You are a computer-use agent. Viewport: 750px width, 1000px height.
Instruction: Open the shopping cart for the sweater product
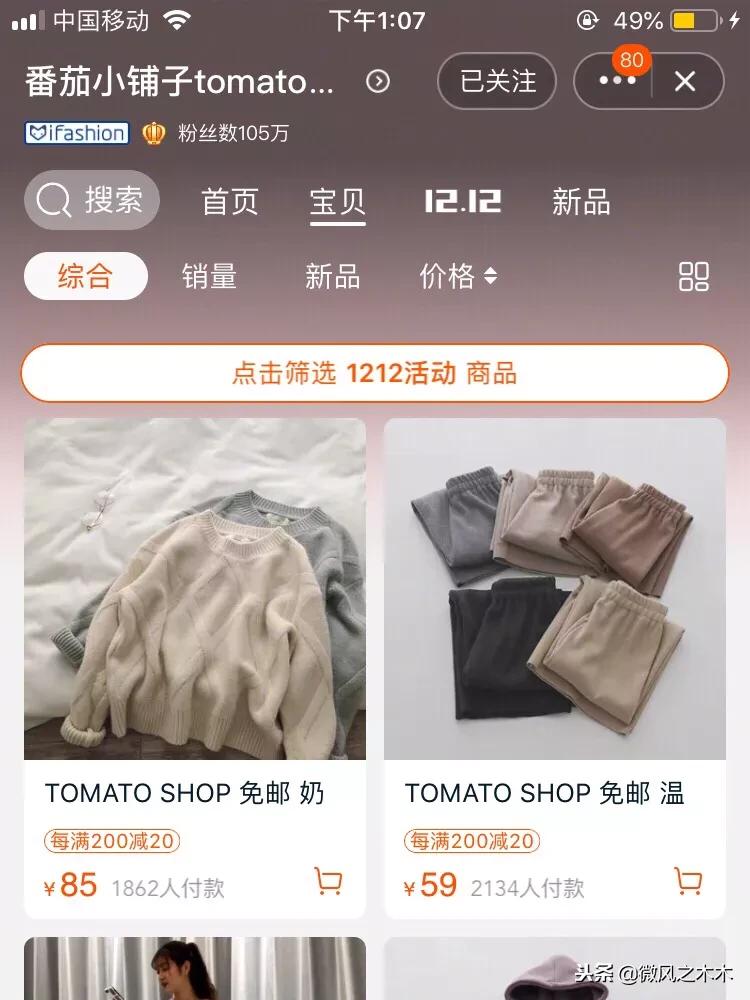[x=327, y=881]
